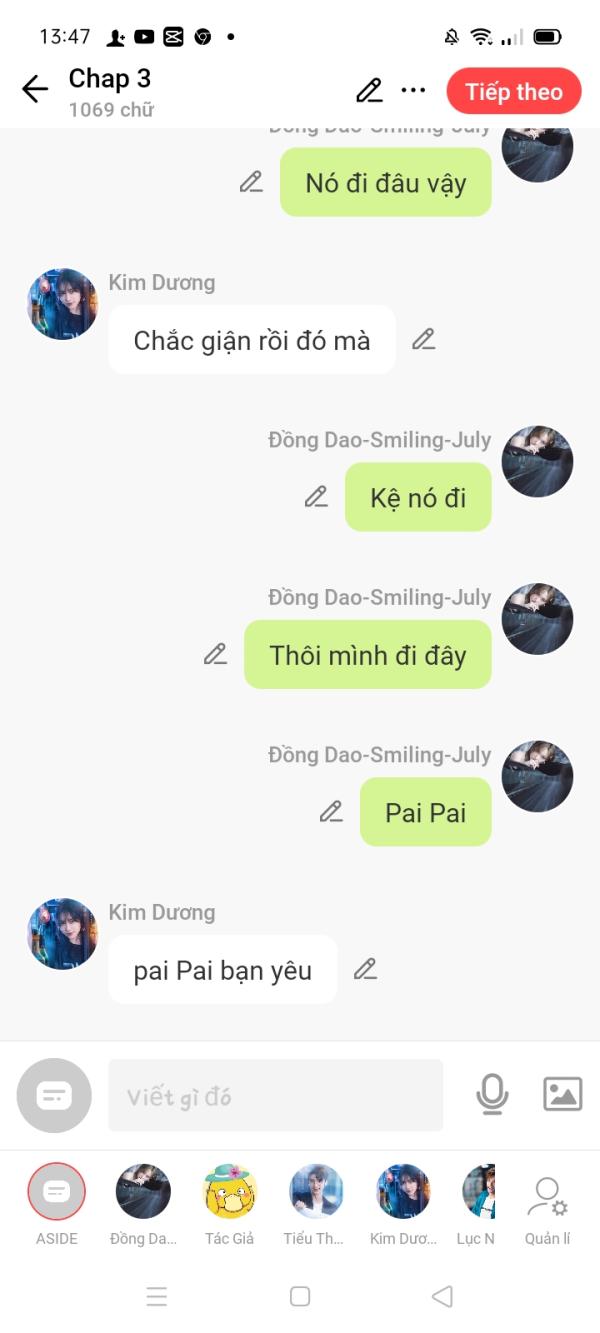This screenshot has width=600, height=1333.
Task: Edit the message "Thôi mình đi đây"
Action: click(216, 655)
